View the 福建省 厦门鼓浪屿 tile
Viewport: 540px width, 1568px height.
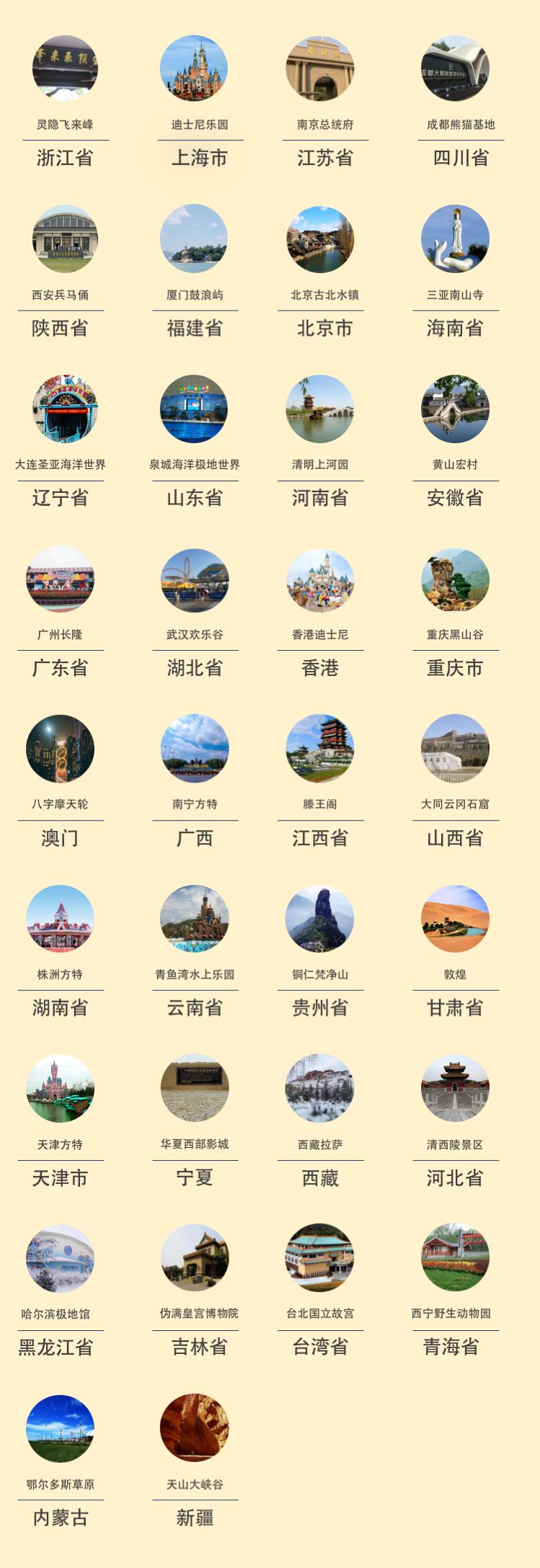coord(194,239)
